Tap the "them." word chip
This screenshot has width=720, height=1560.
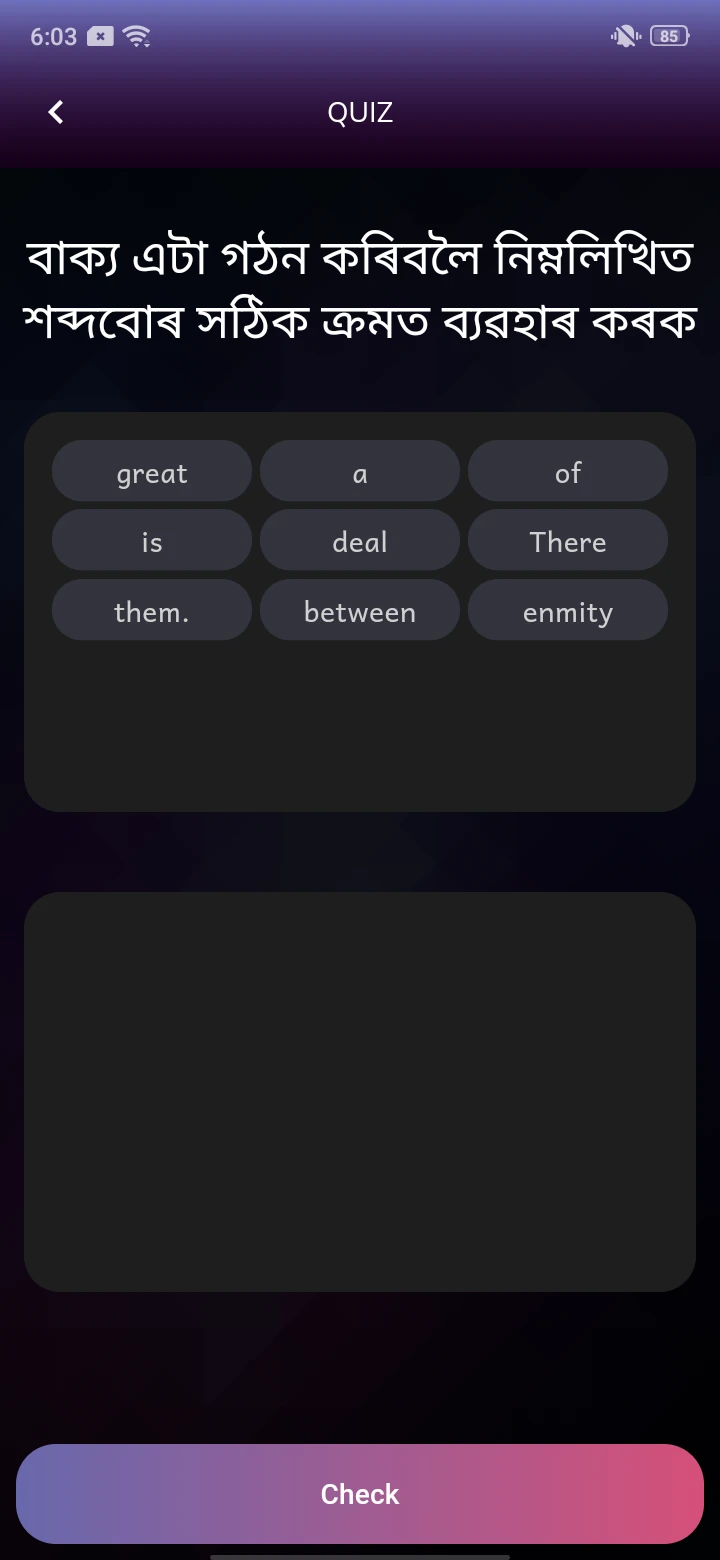(152, 611)
